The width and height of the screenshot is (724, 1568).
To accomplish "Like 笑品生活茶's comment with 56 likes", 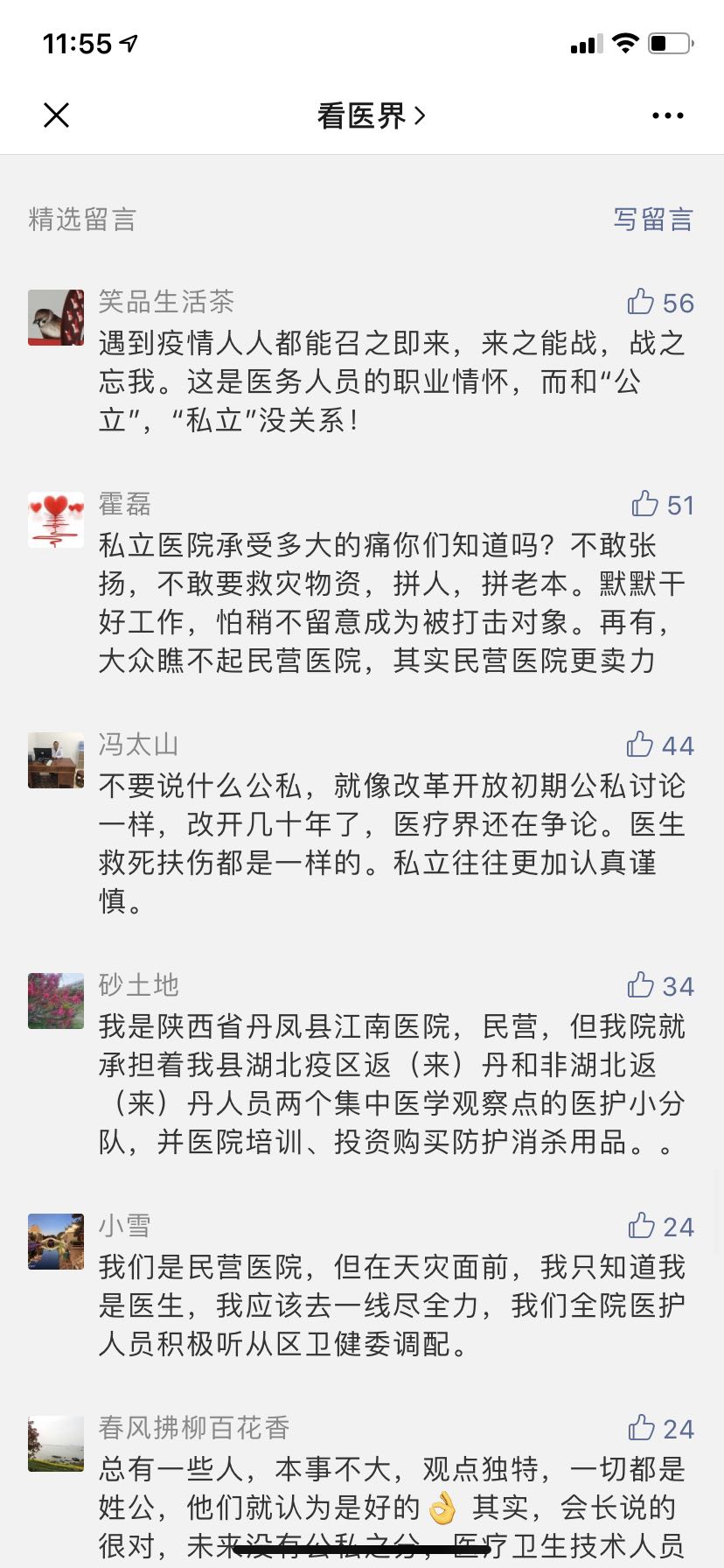I will (642, 302).
